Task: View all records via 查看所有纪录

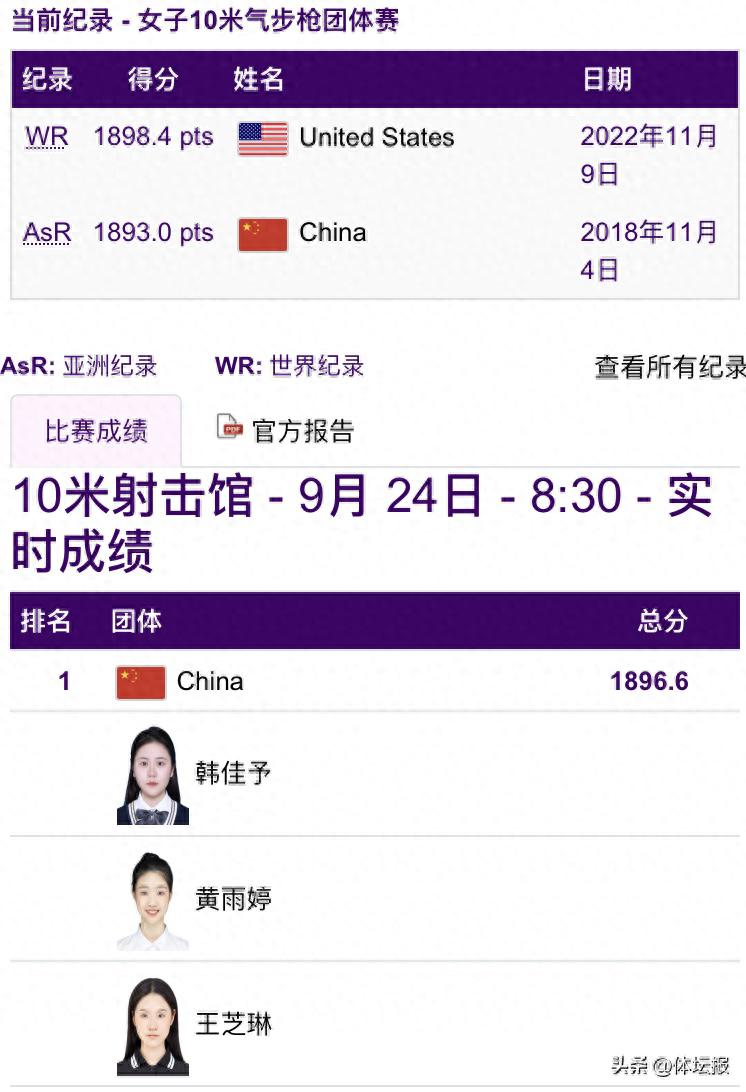Action: [670, 367]
